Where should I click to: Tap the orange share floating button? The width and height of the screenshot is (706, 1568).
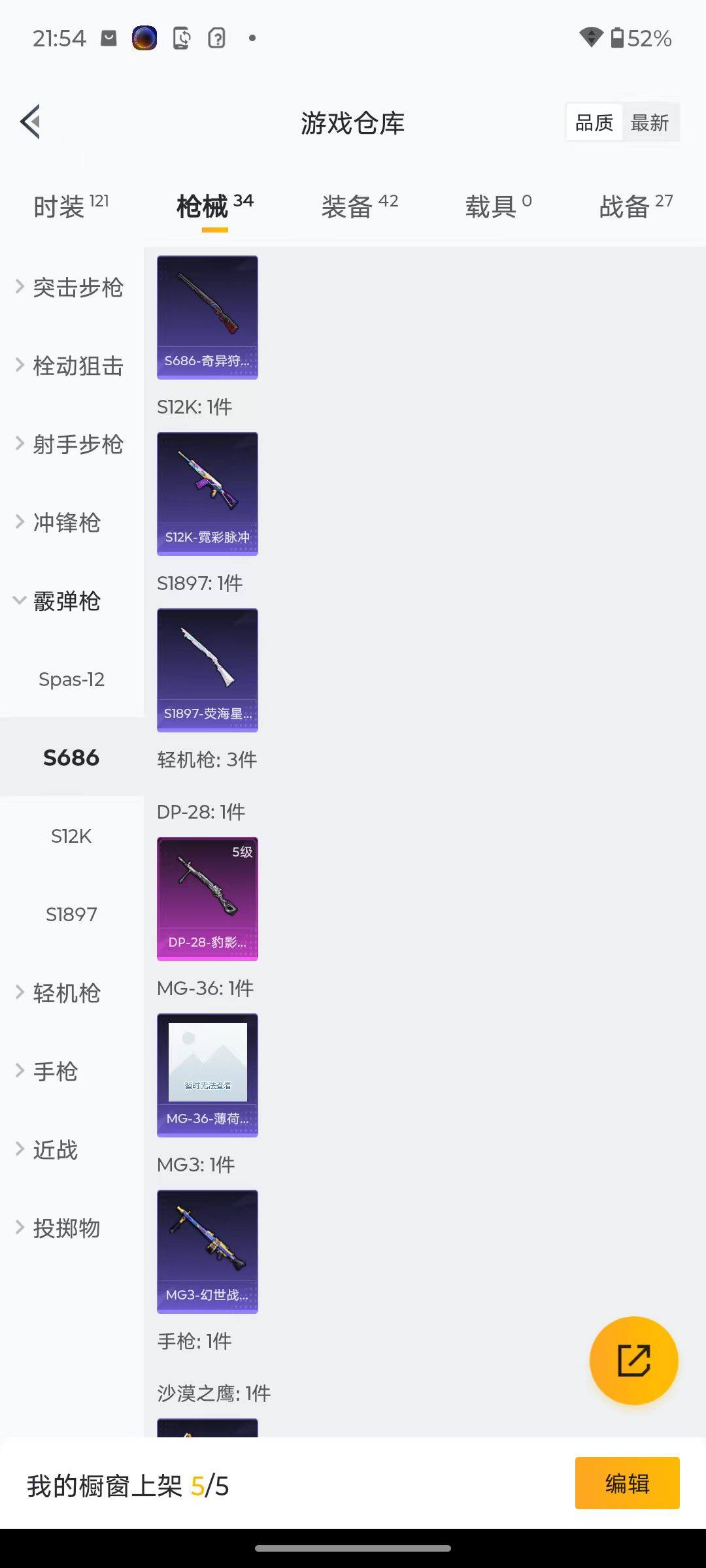[x=633, y=1361]
